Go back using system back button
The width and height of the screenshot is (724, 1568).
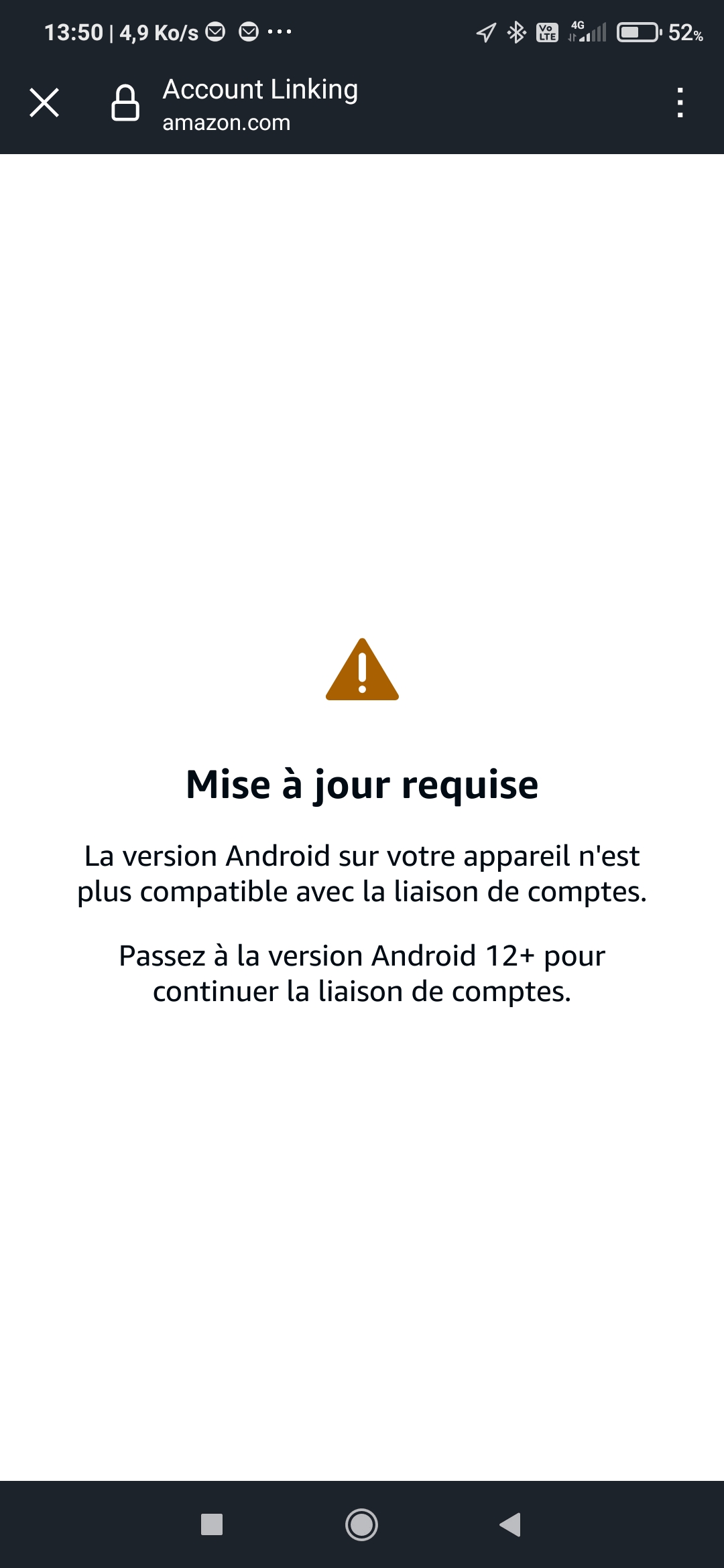tap(511, 1524)
